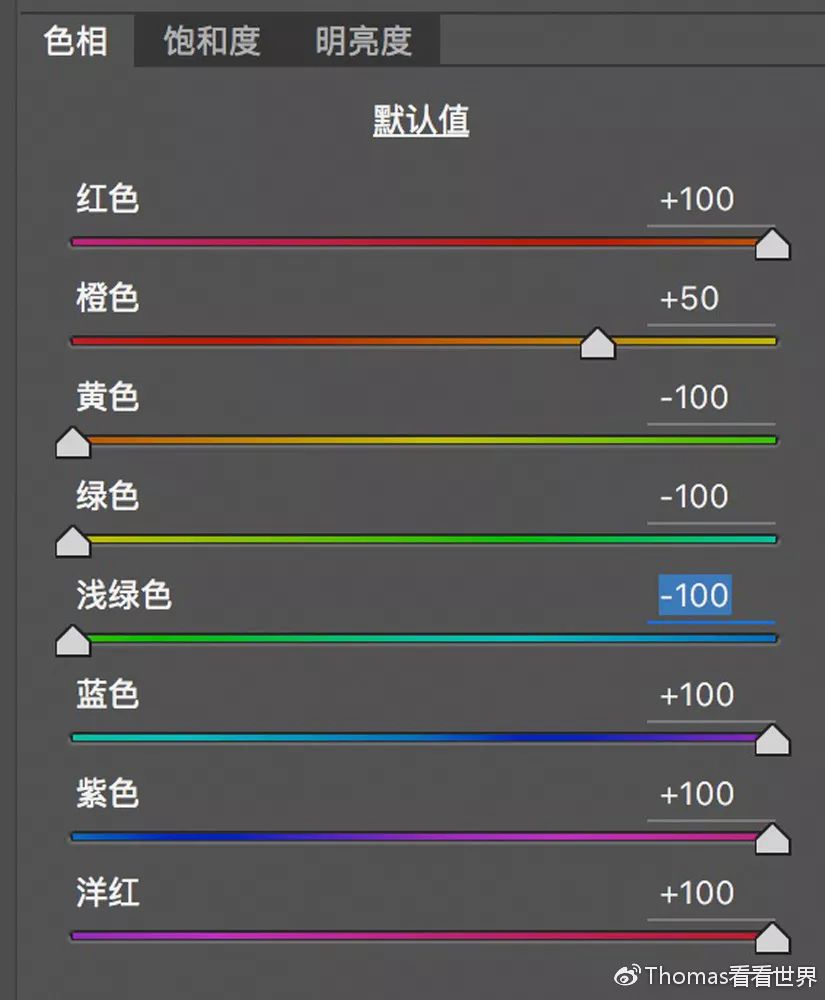This screenshot has height=1000, width=825.
Task: Tap the highlighted 浅绿色 value field
Action: point(695,595)
